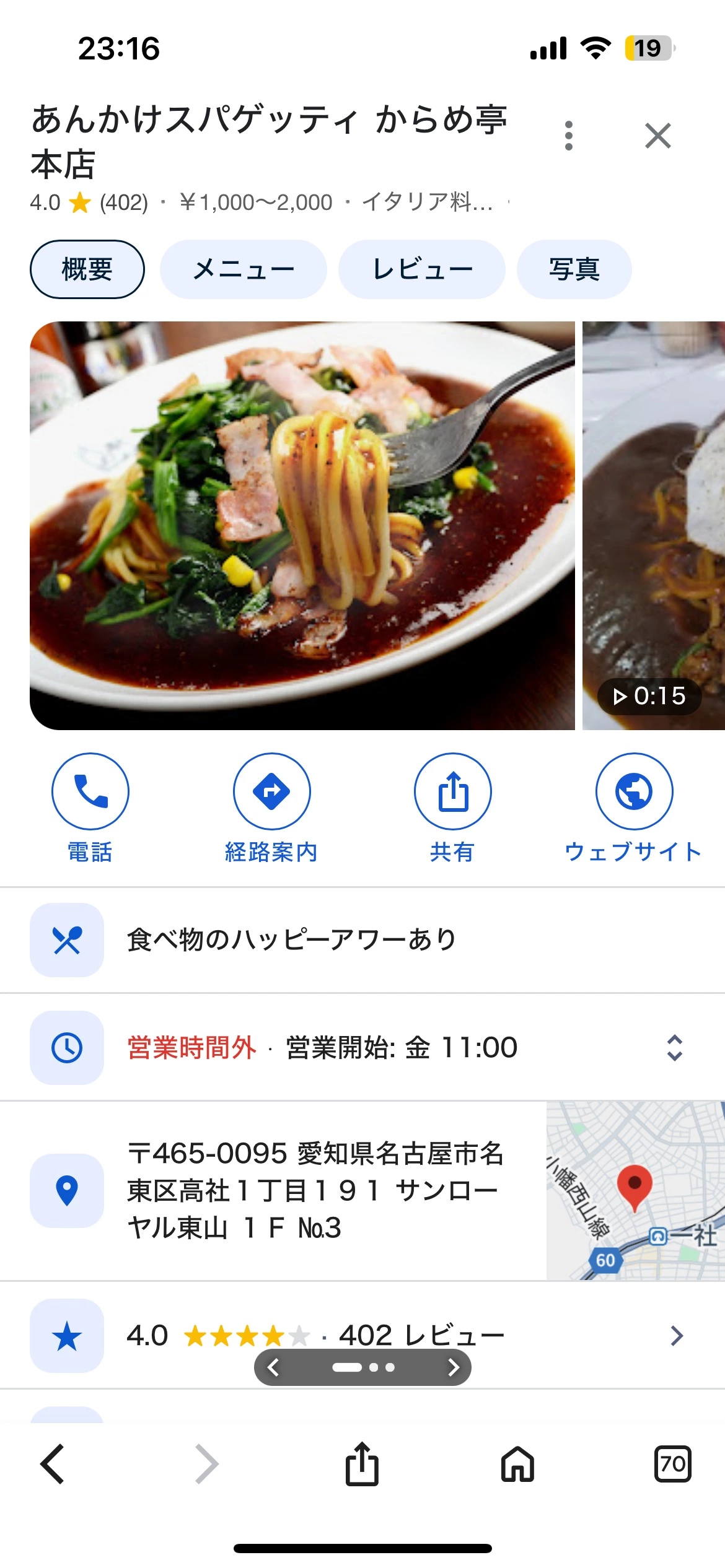Switch to the レビュー tab
The width and height of the screenshot is (725, 1568).
click(x=422, y=269)
